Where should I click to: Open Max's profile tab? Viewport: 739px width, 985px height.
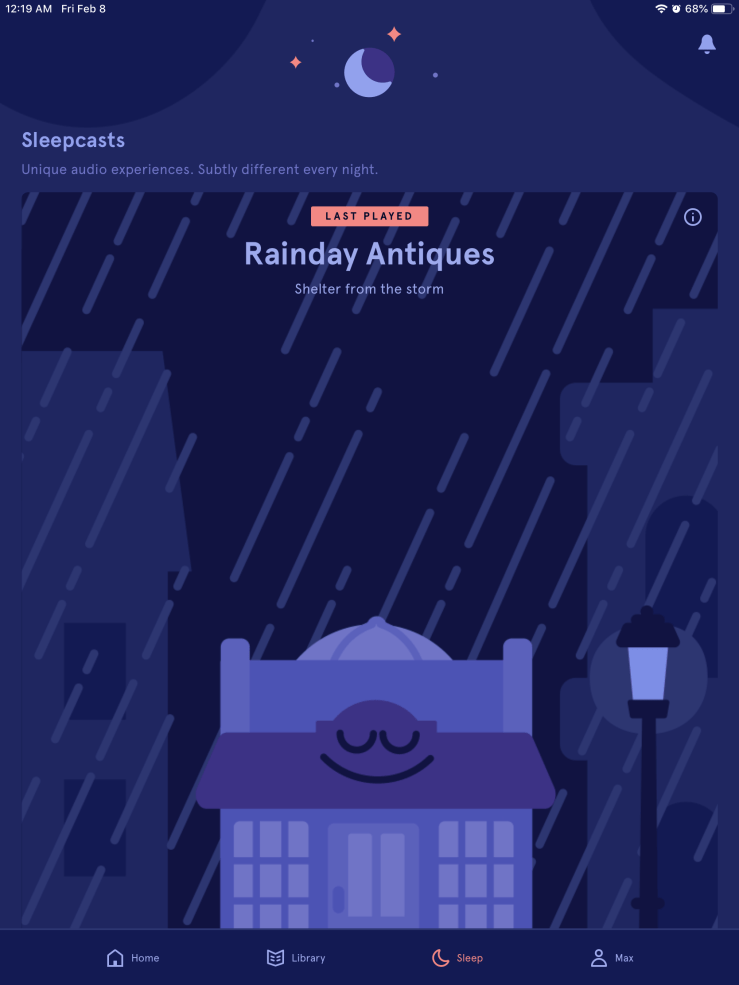pos(612,958)
